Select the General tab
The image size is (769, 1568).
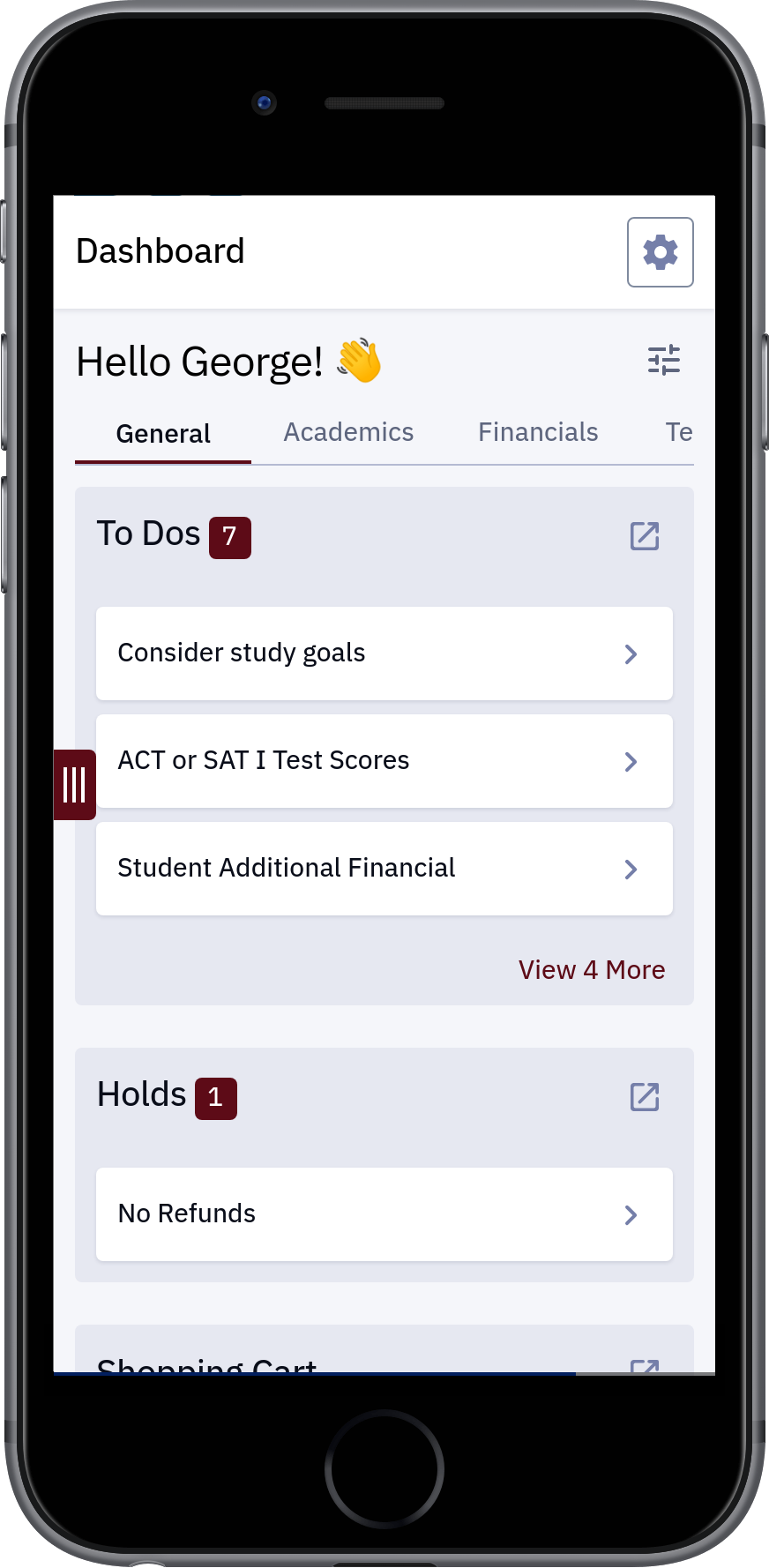[163, 434]
